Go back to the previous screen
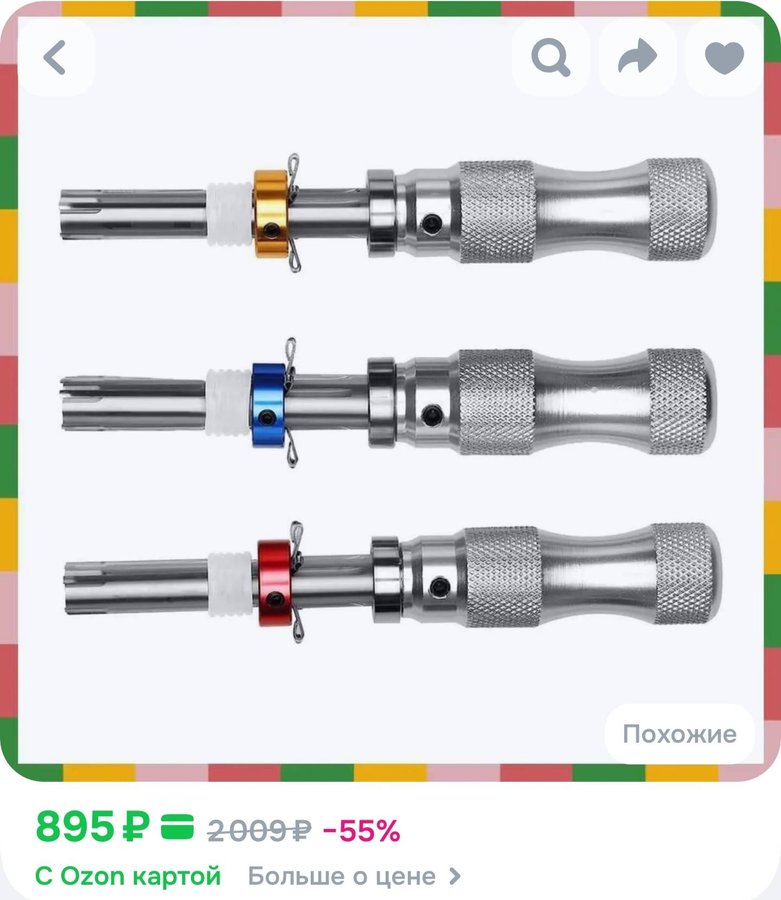Viewport: 781px width, 900px height. [x=55, y=58]
